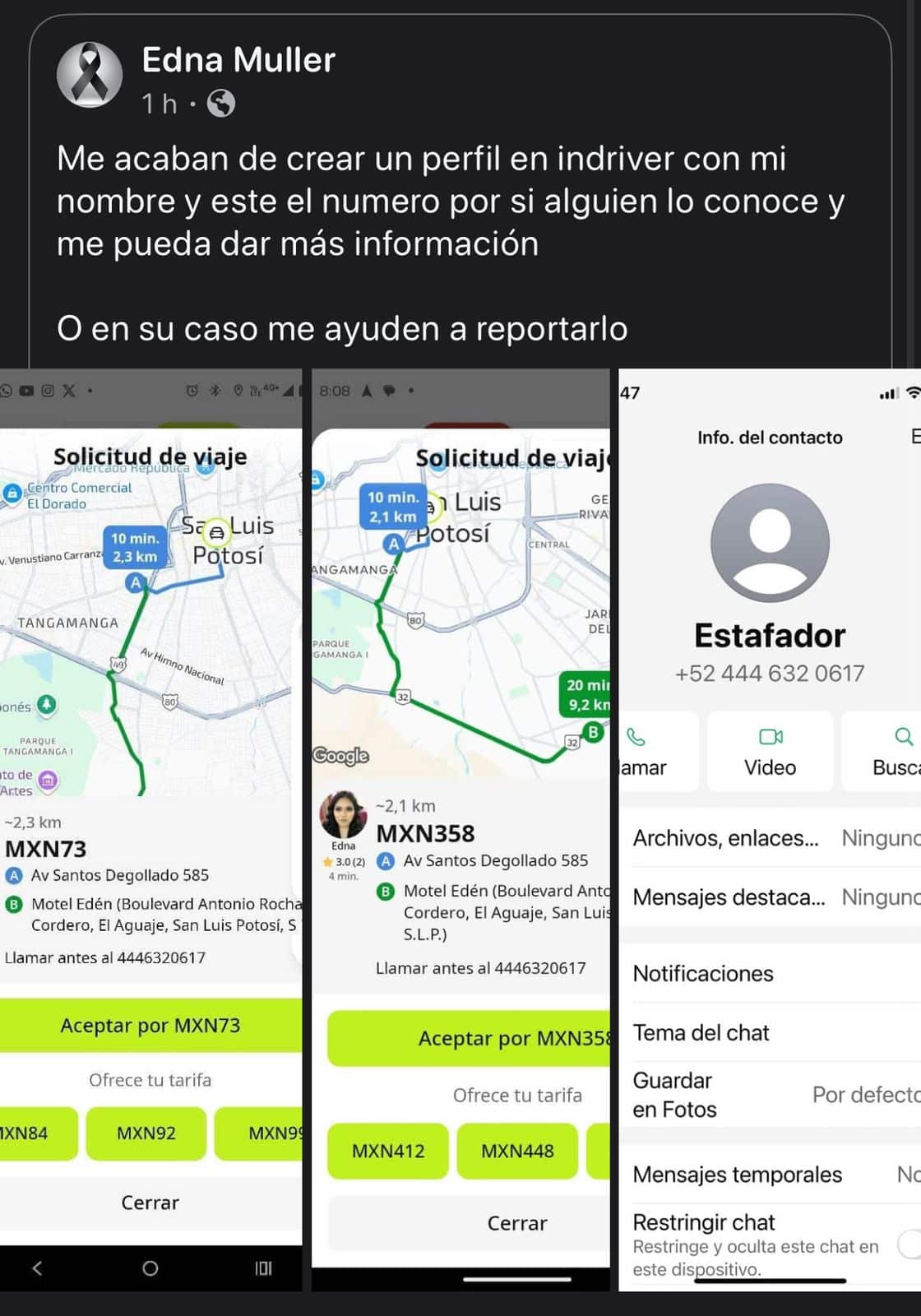Open Edna Muller's profile picture

pyautogui.click(x=89, y=75)
